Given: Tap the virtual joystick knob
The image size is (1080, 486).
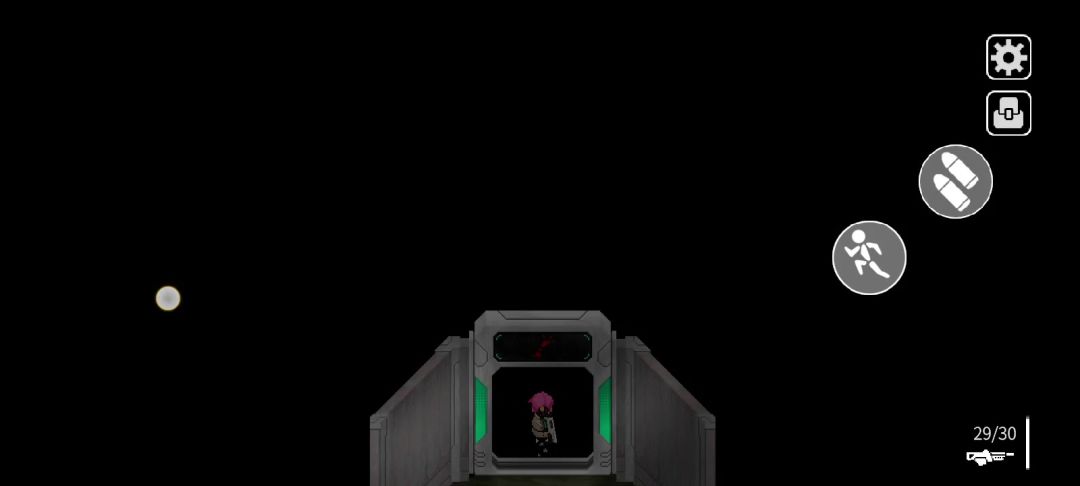Looking at the screenshot, I should (168, 298).
